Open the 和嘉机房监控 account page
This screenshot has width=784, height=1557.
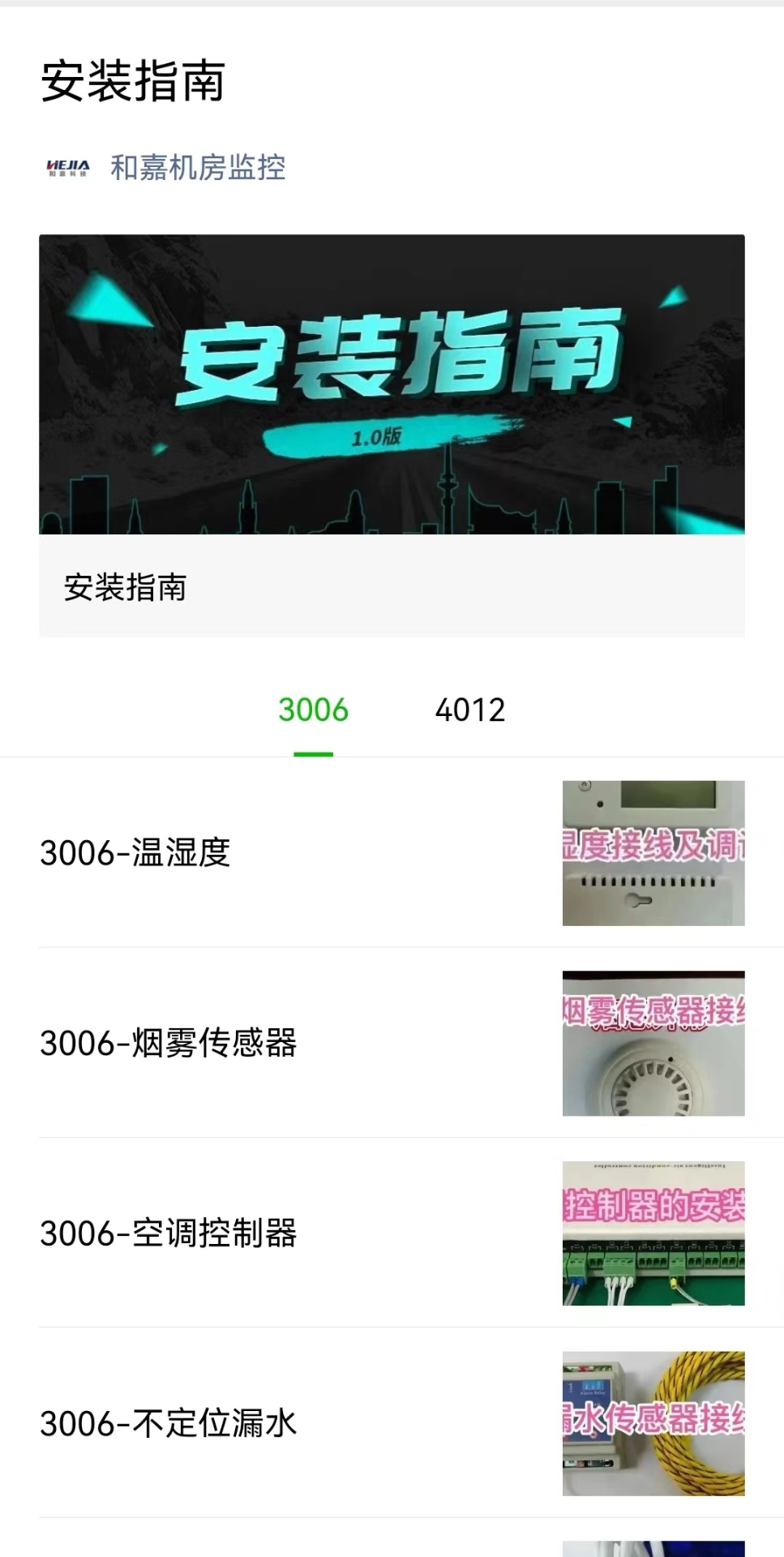tap(197, 168)
